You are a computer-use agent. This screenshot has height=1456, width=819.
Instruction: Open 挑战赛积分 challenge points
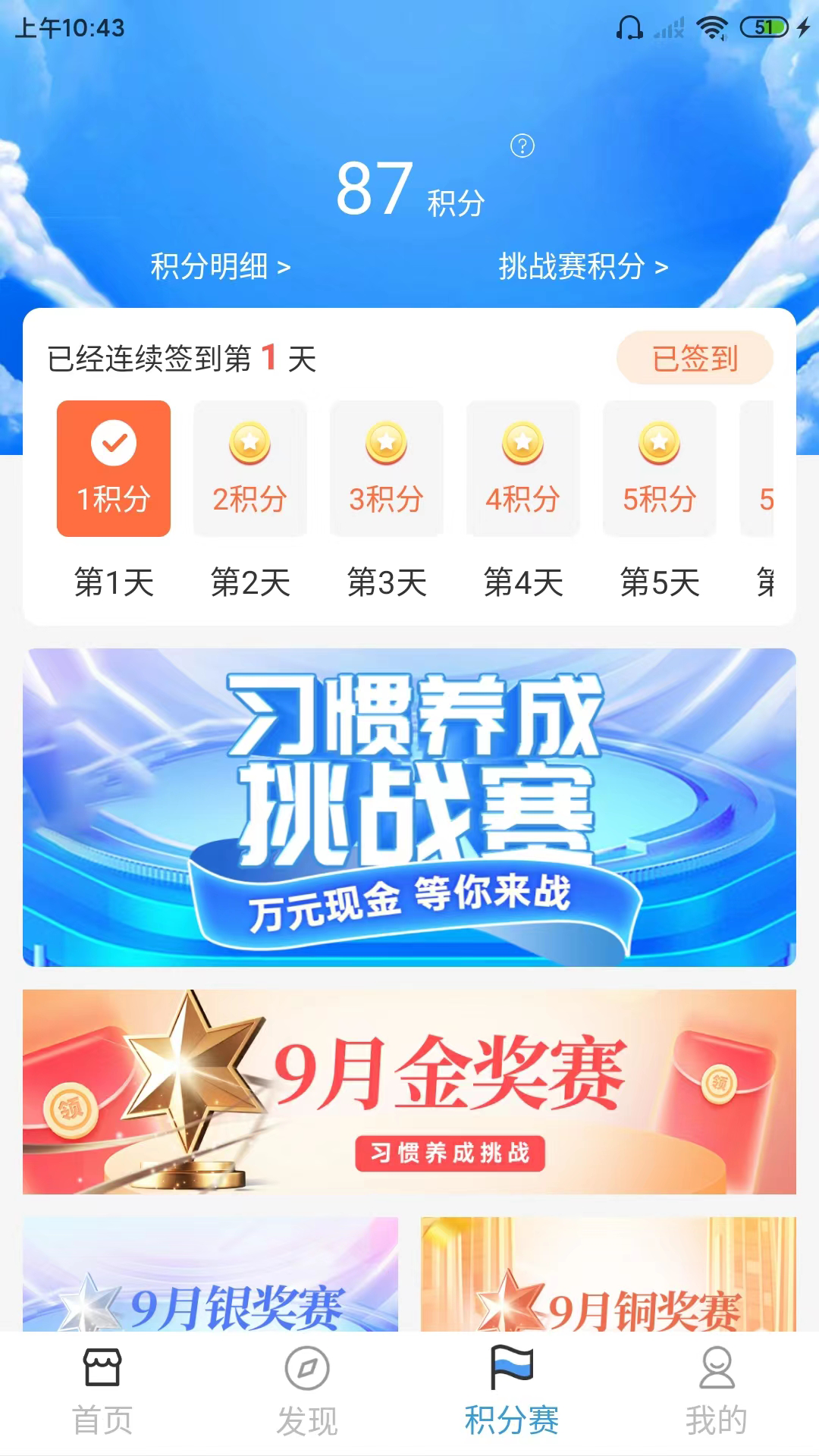[583, 266]
